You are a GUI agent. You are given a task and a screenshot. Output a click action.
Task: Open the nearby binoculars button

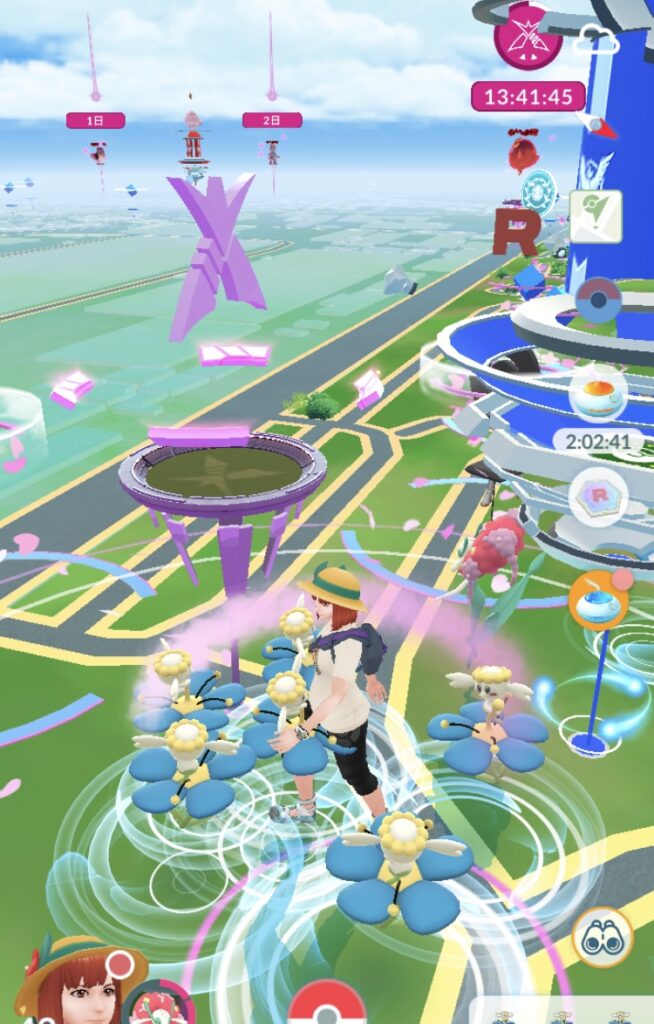pyautogui.click(x=602, y=937)
